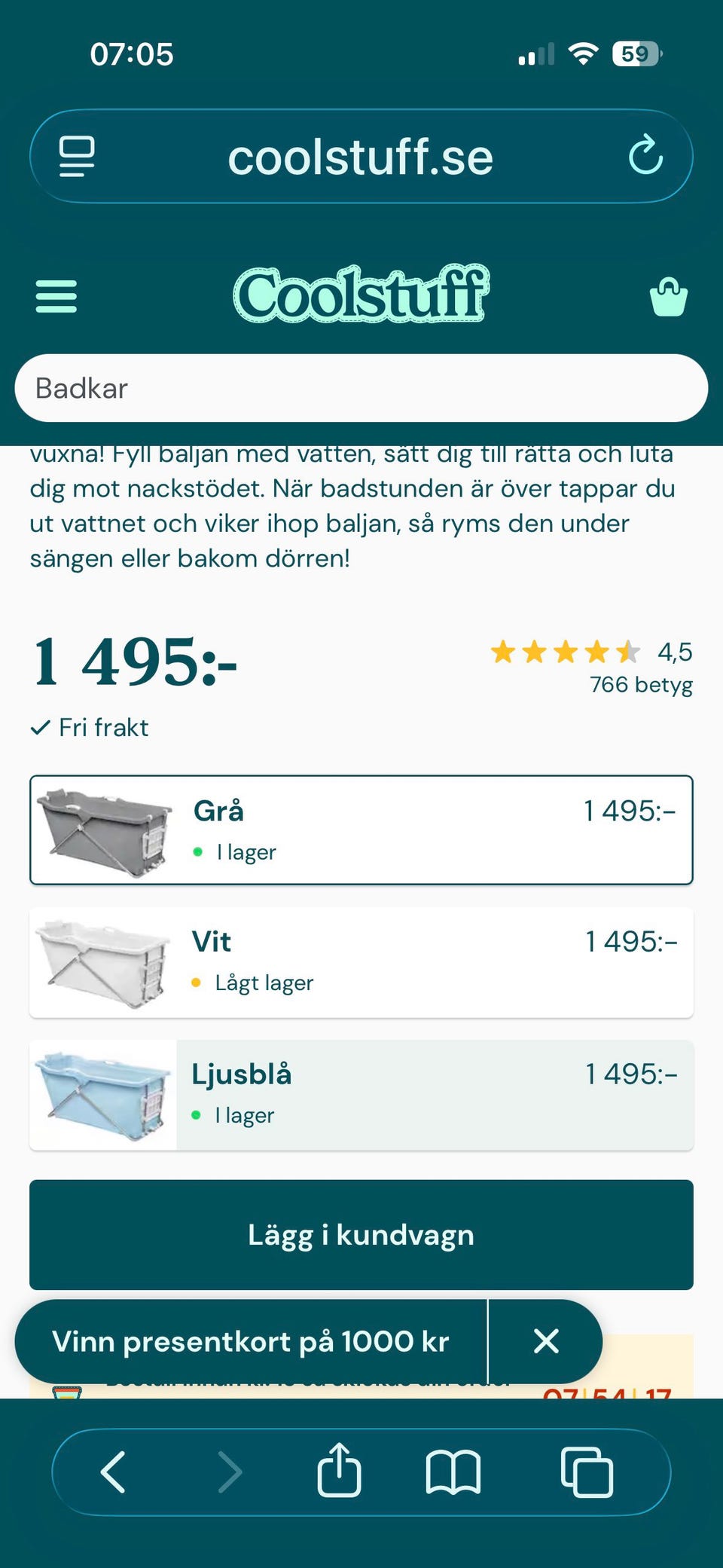Add product with Lägg i kundvagn
Viewport: 723px width, 1568px height.
pos(361,1235)
